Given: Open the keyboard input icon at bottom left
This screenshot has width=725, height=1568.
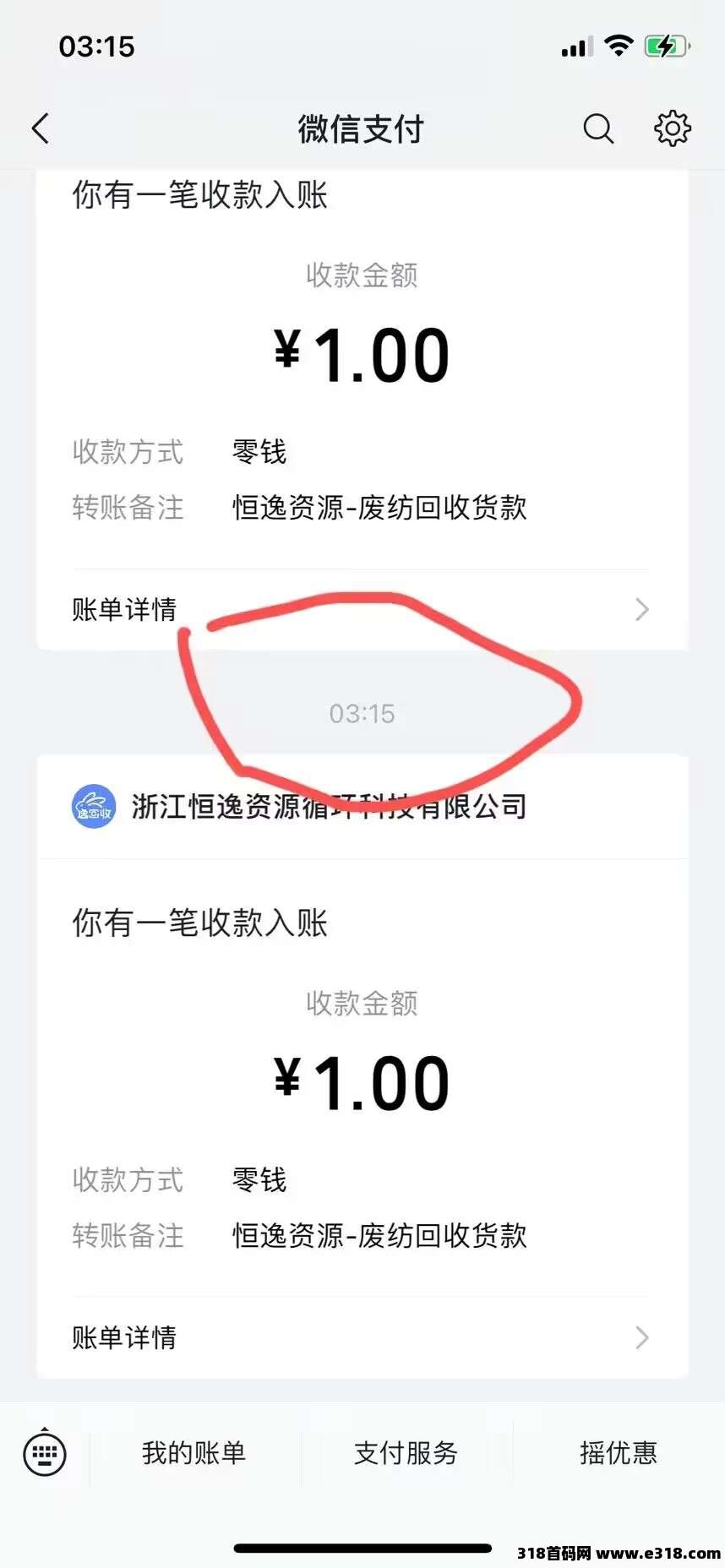Looking at the screenshot, I should (x=44, y=1453).
